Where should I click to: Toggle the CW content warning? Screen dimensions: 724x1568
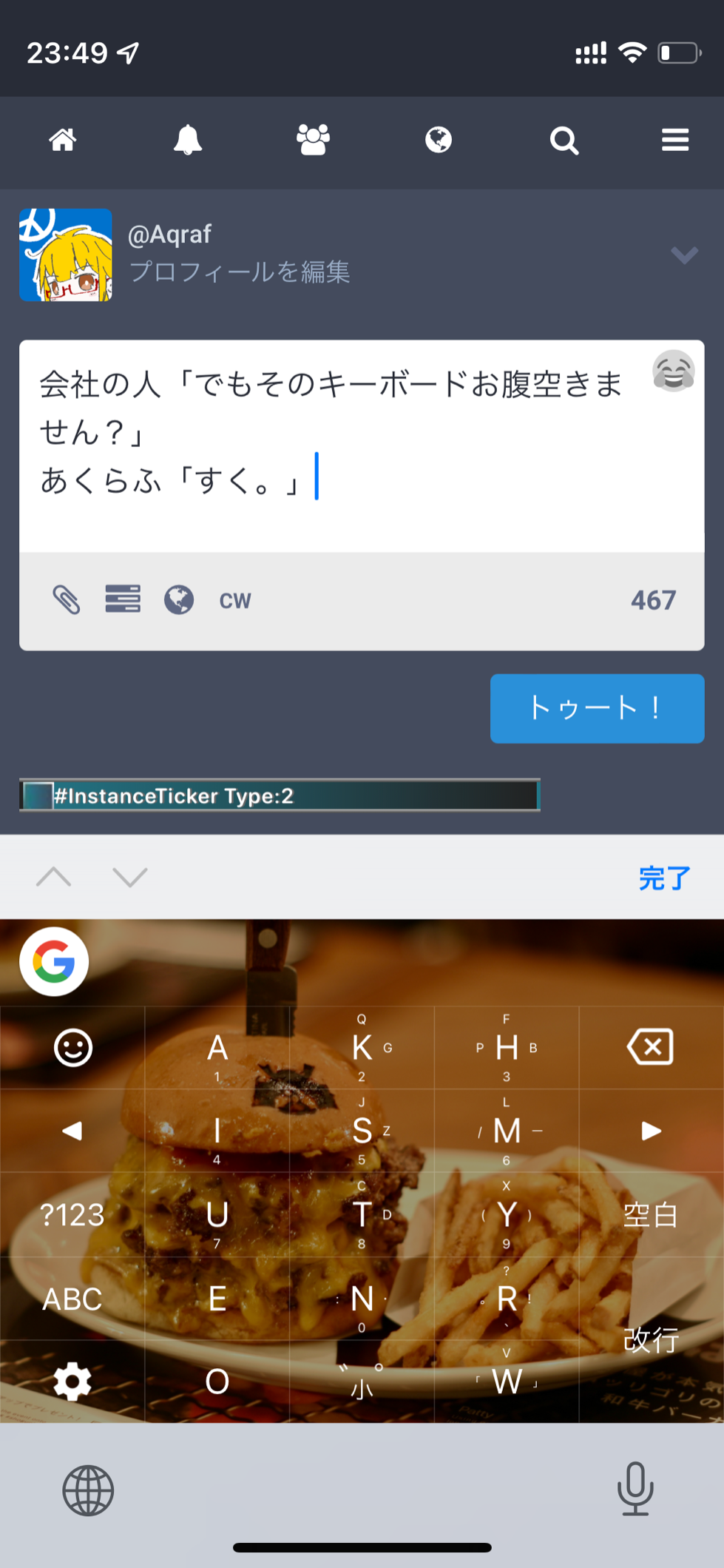235,600
